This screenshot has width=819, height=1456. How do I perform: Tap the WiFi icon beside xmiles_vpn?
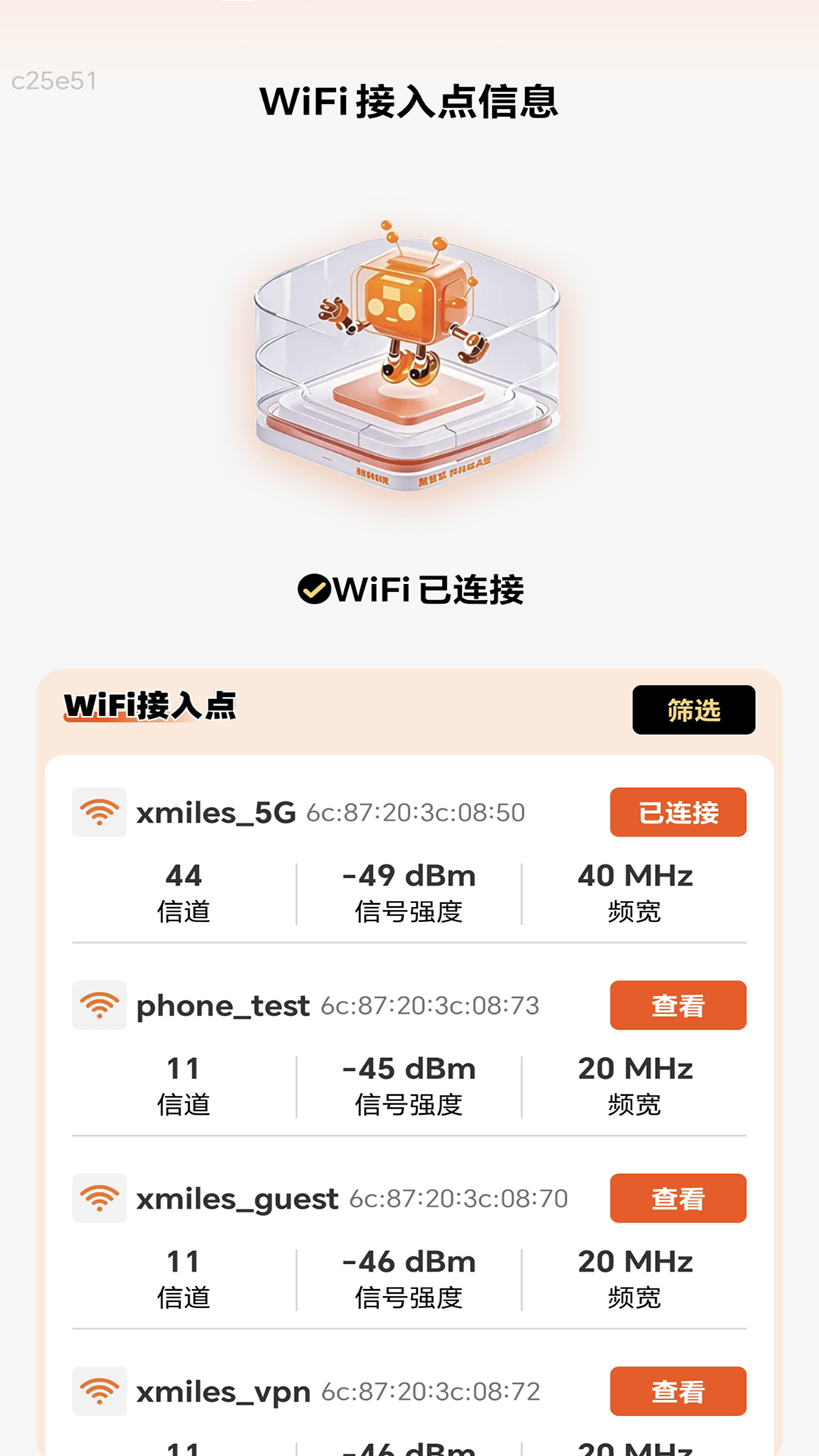(x=99, y=1392)
